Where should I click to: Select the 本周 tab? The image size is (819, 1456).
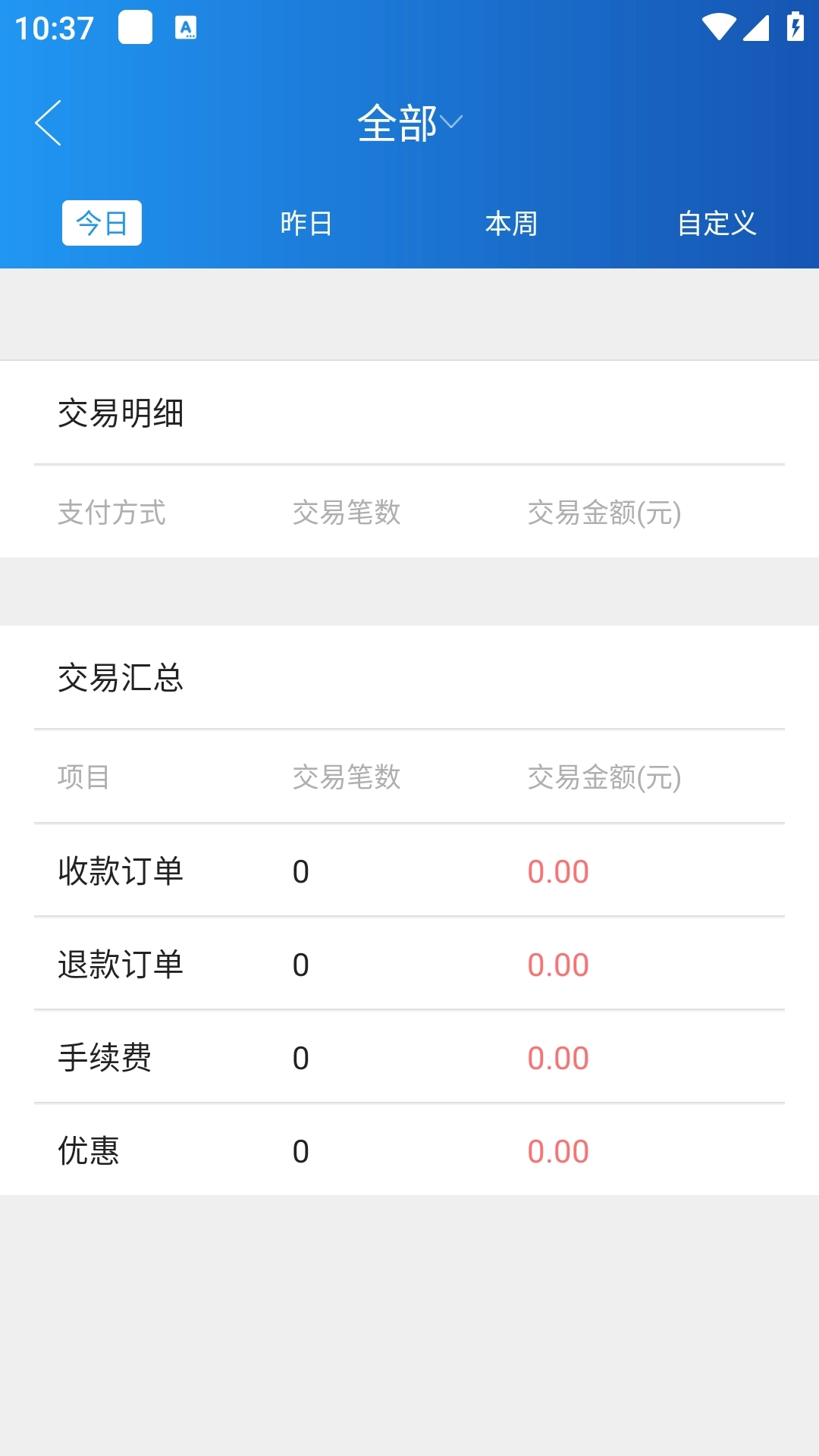click(512, 222)
